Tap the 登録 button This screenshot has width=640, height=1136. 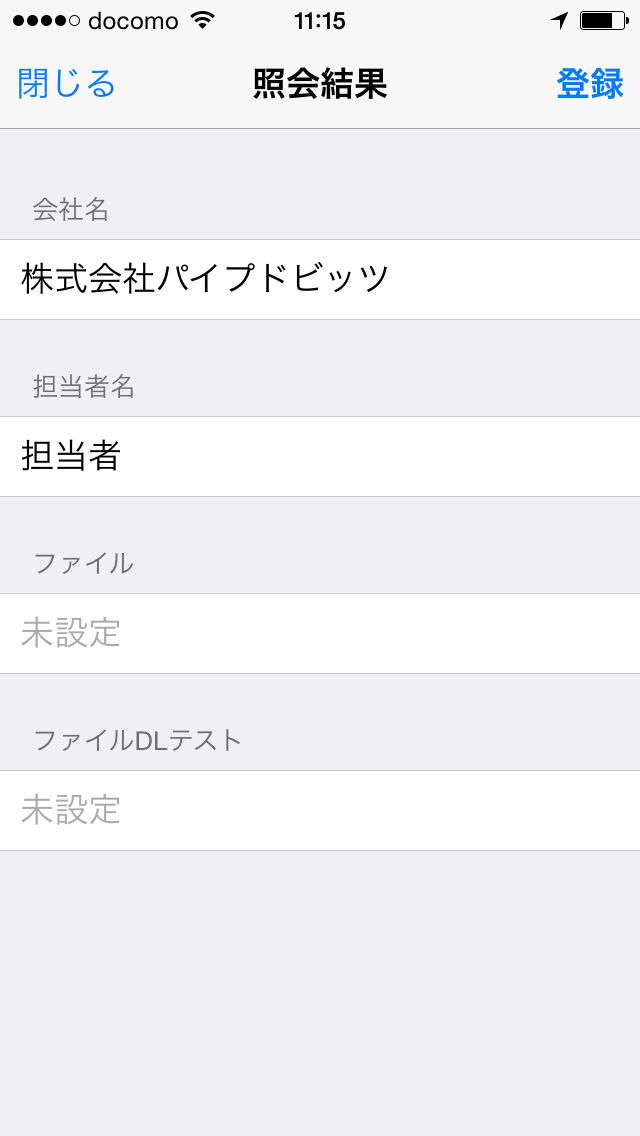[x=590, y=84]
